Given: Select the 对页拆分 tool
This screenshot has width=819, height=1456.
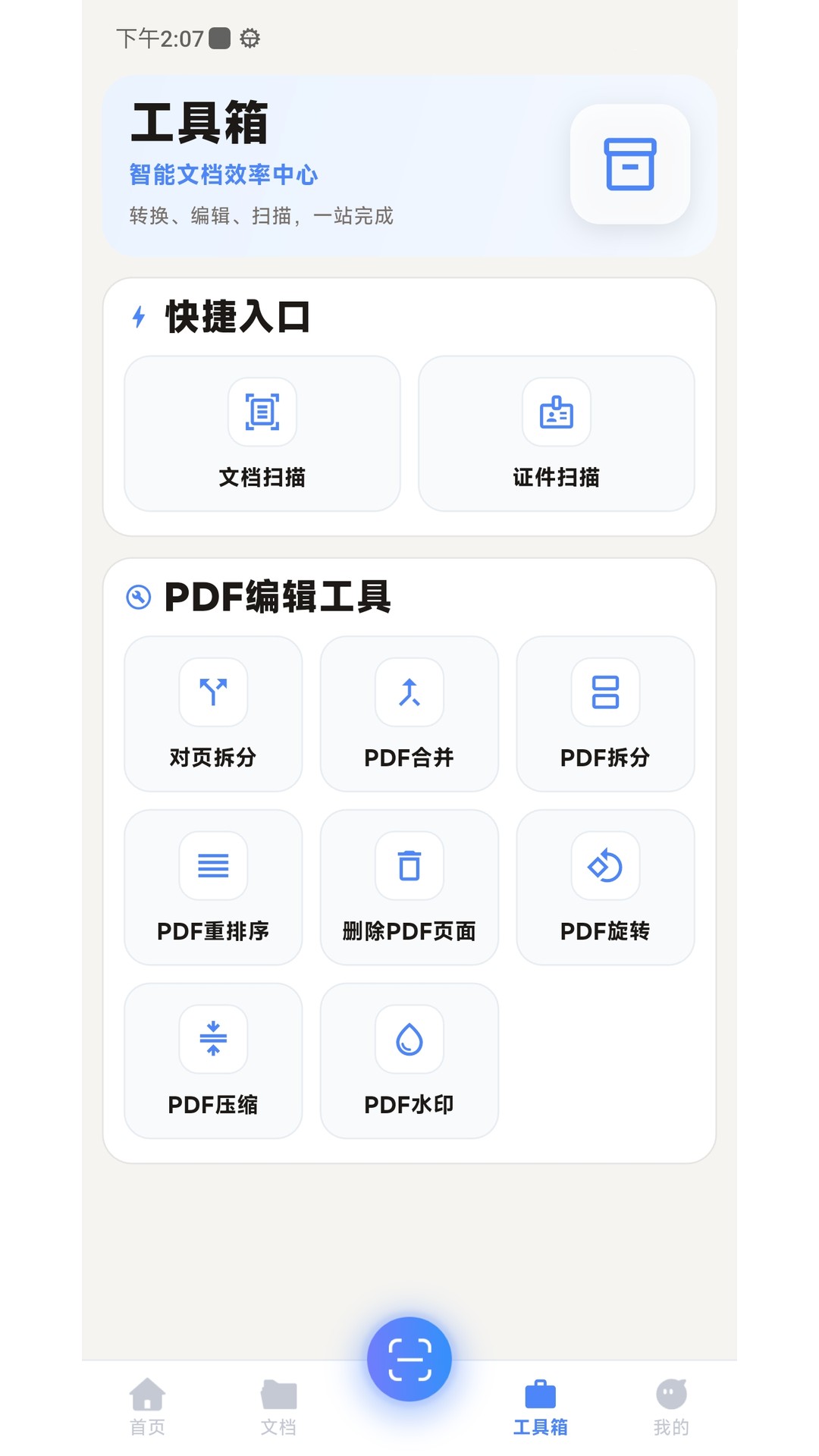Looking at the screenshot, I should [x=213, y=714].
